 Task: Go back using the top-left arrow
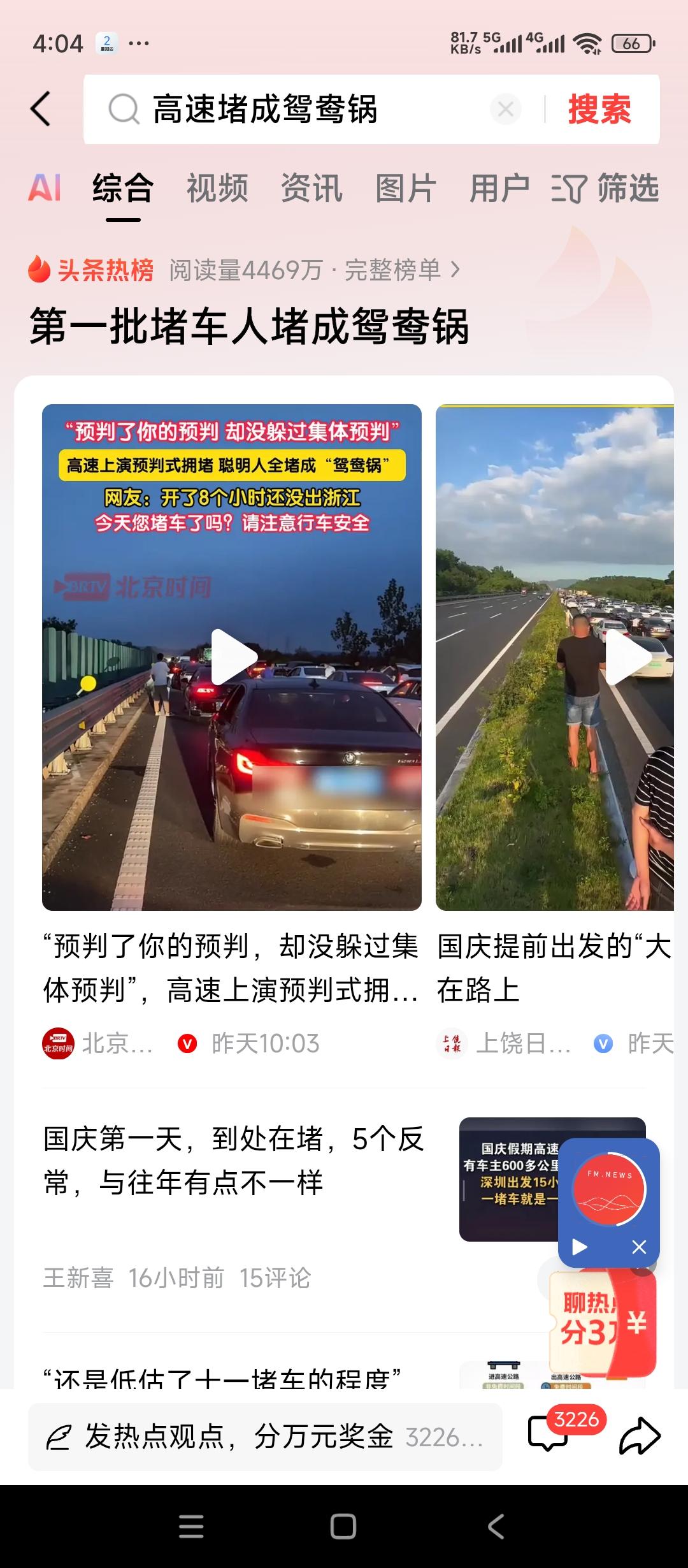(x=41, y=109)
